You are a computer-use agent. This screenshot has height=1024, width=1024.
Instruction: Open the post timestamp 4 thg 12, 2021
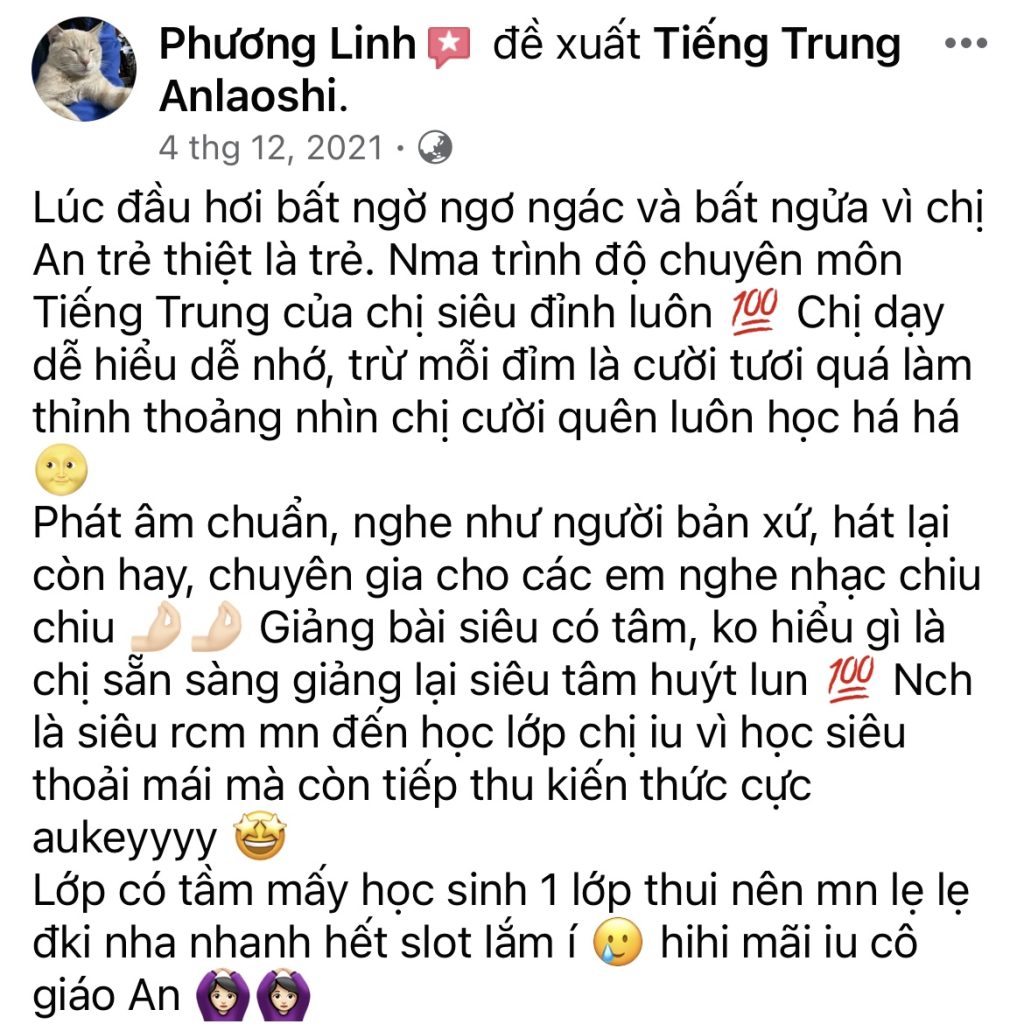click(x=270, y=148)
